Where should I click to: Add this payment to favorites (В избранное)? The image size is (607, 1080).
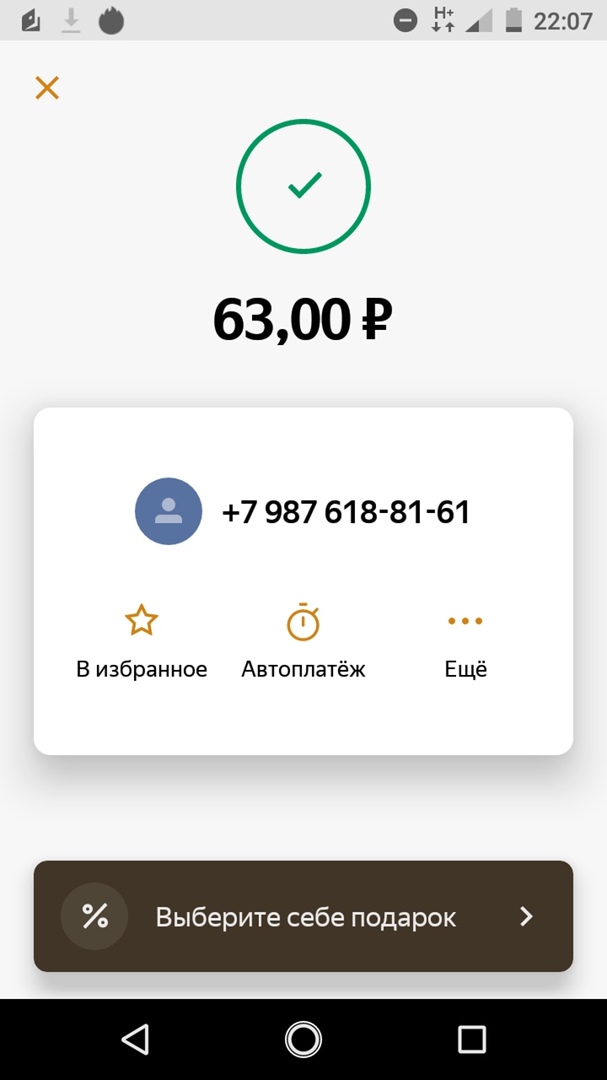coord(141,642)
